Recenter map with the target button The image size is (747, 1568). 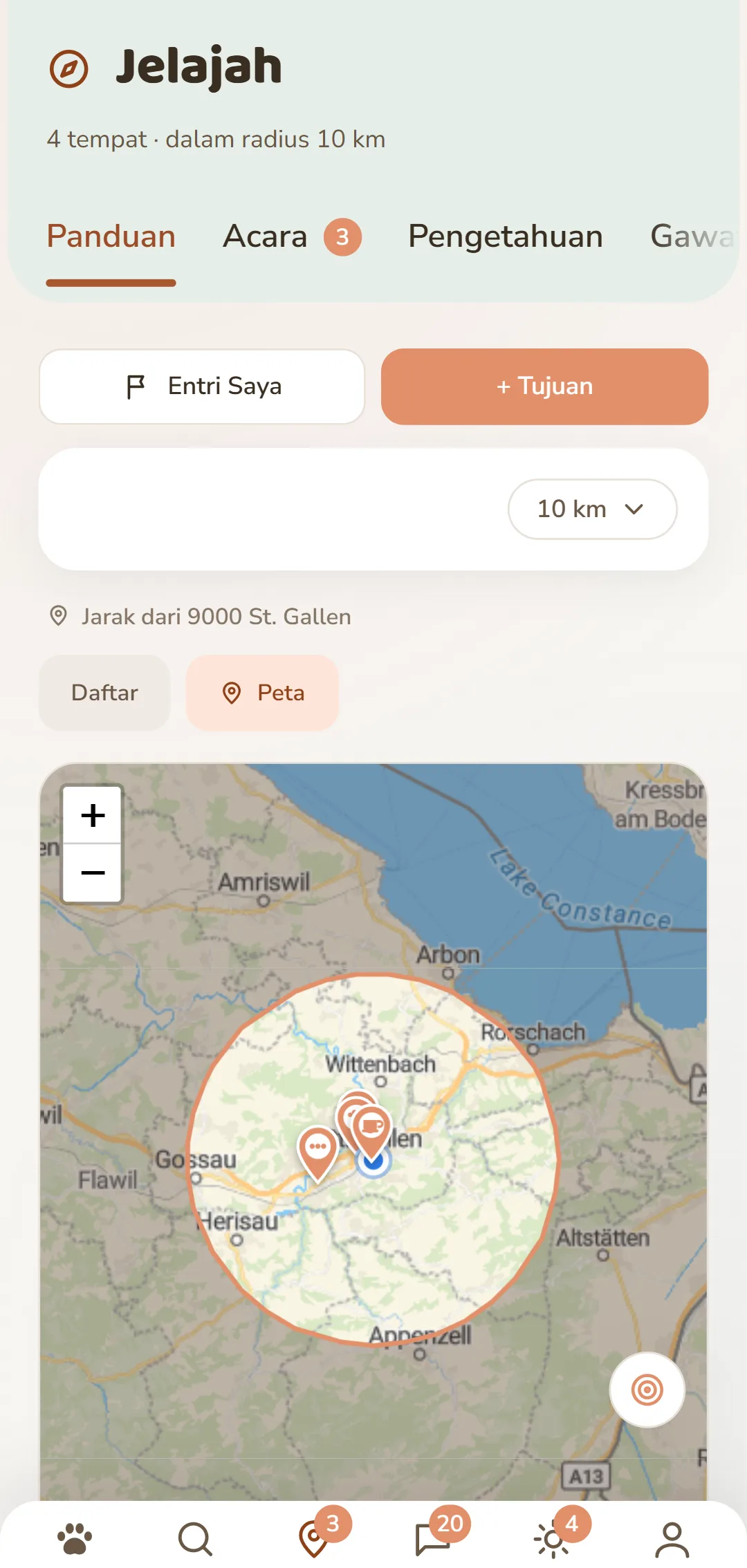pyautogui.click(x=647, y=1390)
